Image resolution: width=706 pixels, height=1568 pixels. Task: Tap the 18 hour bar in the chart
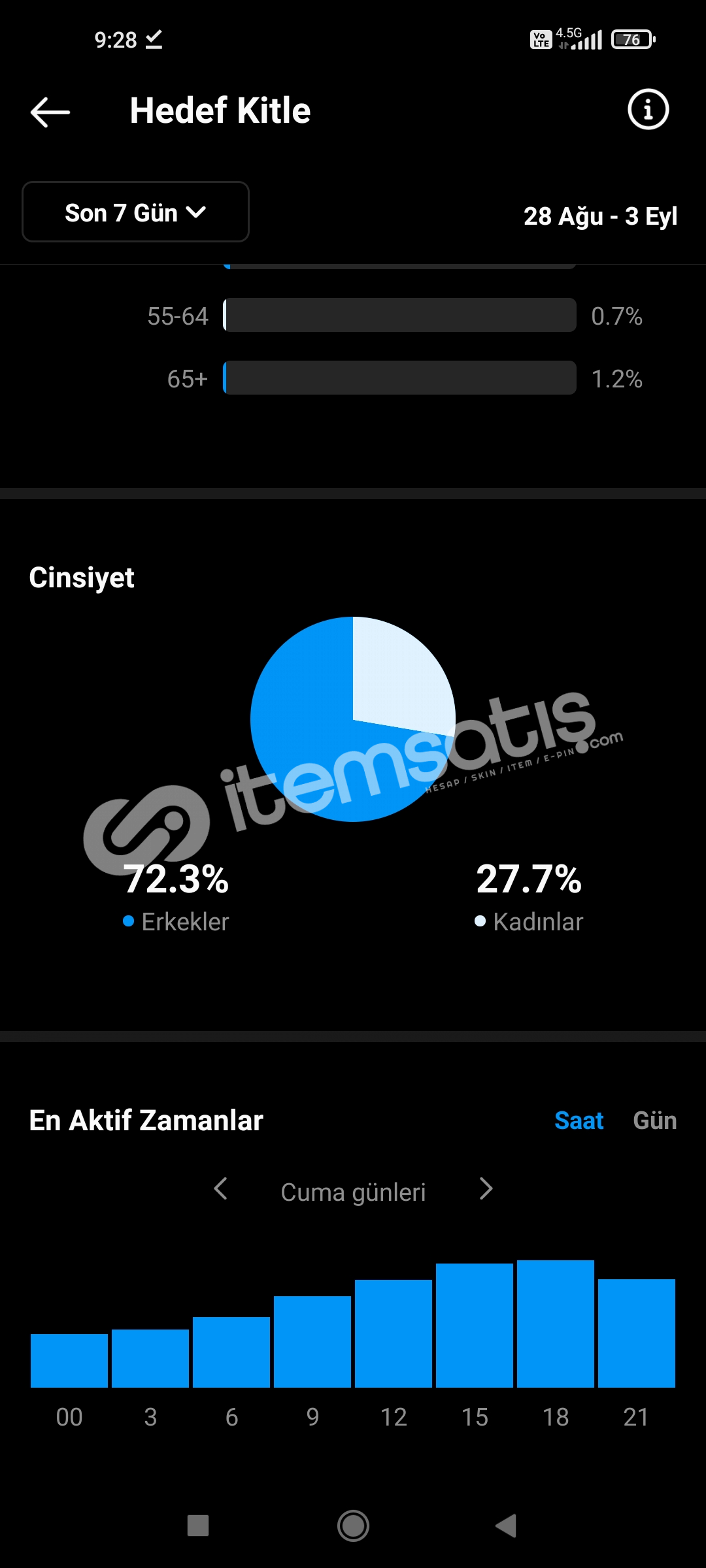(556, 1324)
